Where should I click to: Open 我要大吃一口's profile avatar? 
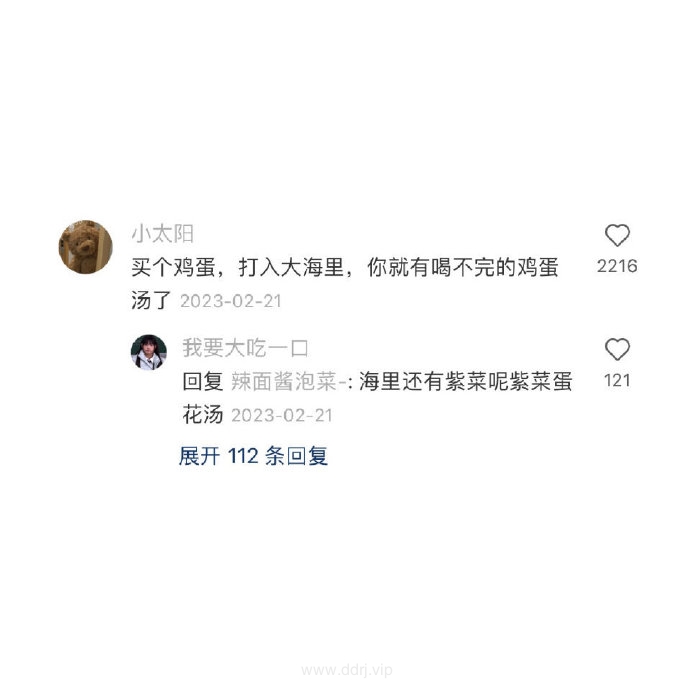[x=148, y=352]
